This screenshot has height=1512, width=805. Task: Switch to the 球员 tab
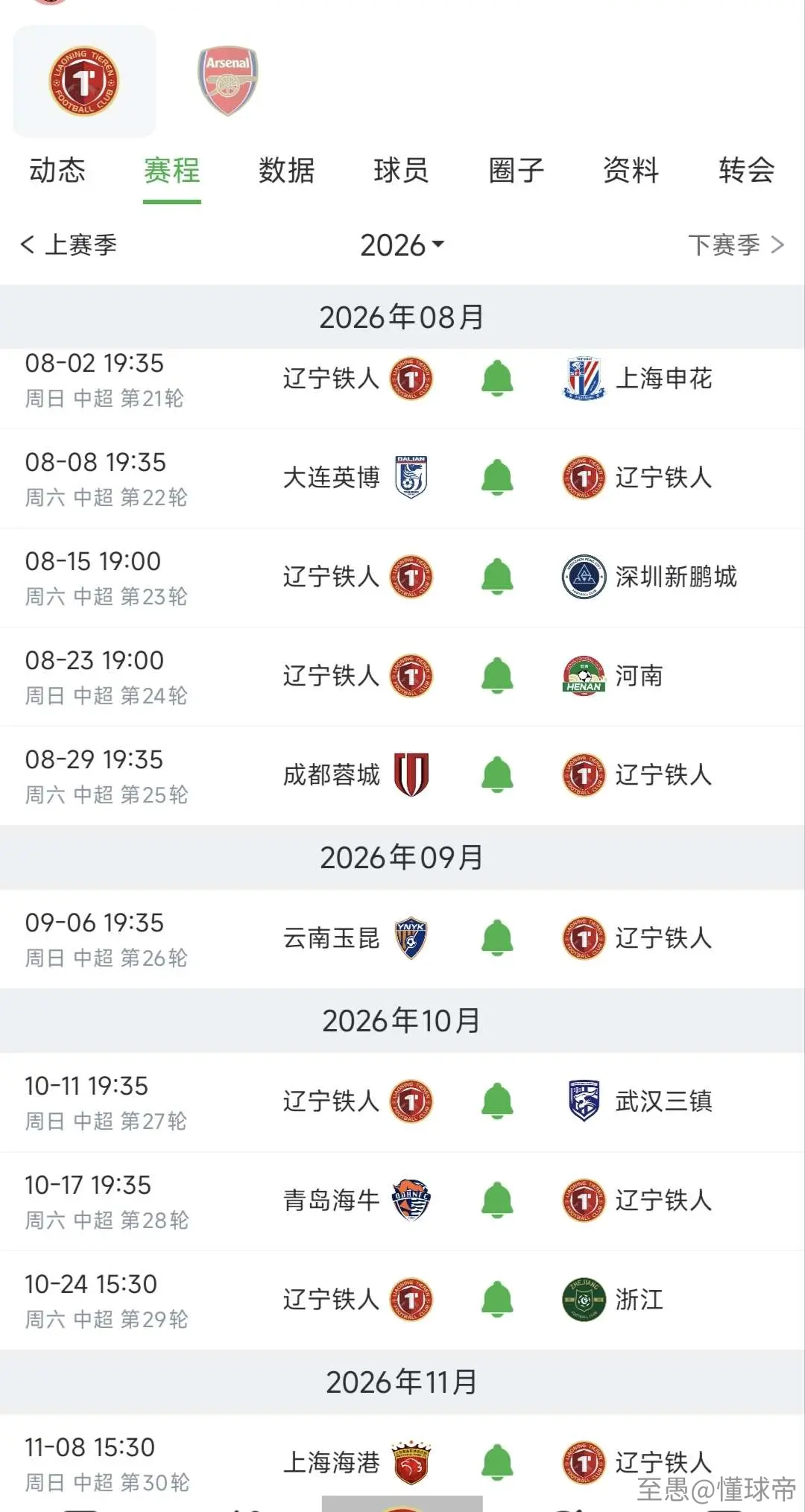tap(402, 171)
